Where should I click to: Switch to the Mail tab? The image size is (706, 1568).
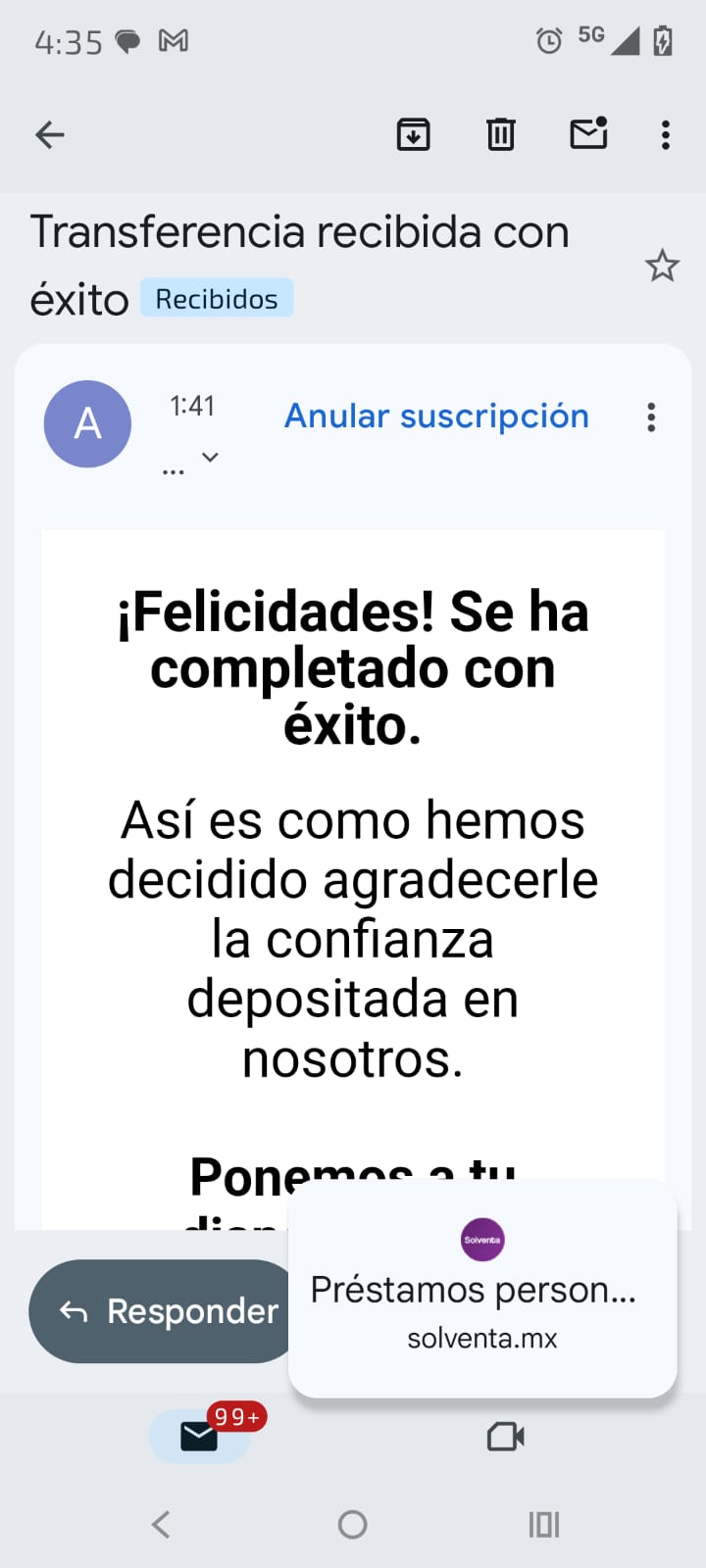(200, 1437)
